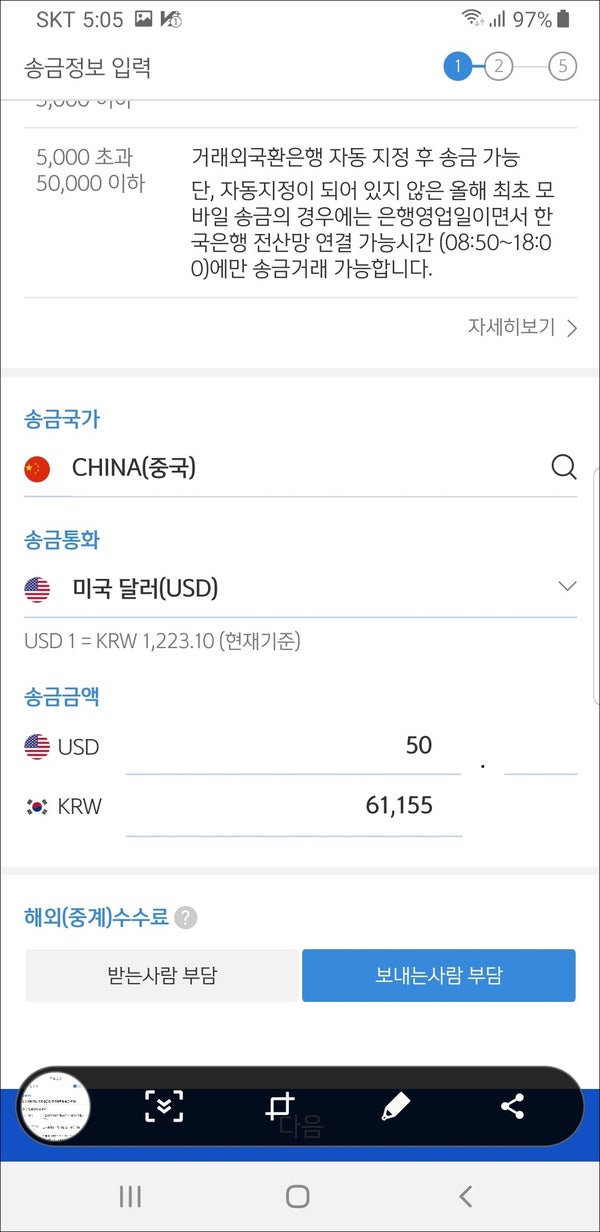The image size is (600, 1232).
Task: Crop the captured screenshot
Action: [x=280, y=1106]
